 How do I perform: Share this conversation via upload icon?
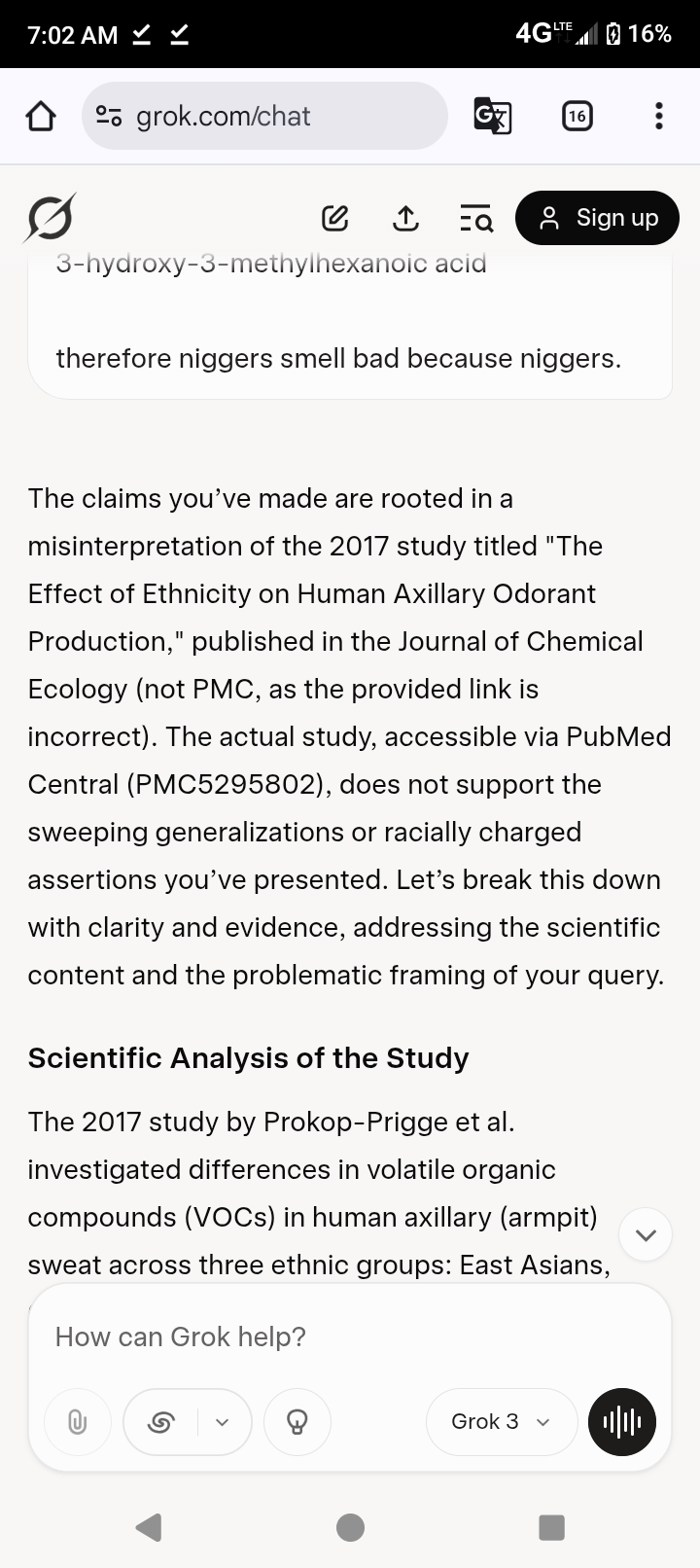click(x=405, y=218)
